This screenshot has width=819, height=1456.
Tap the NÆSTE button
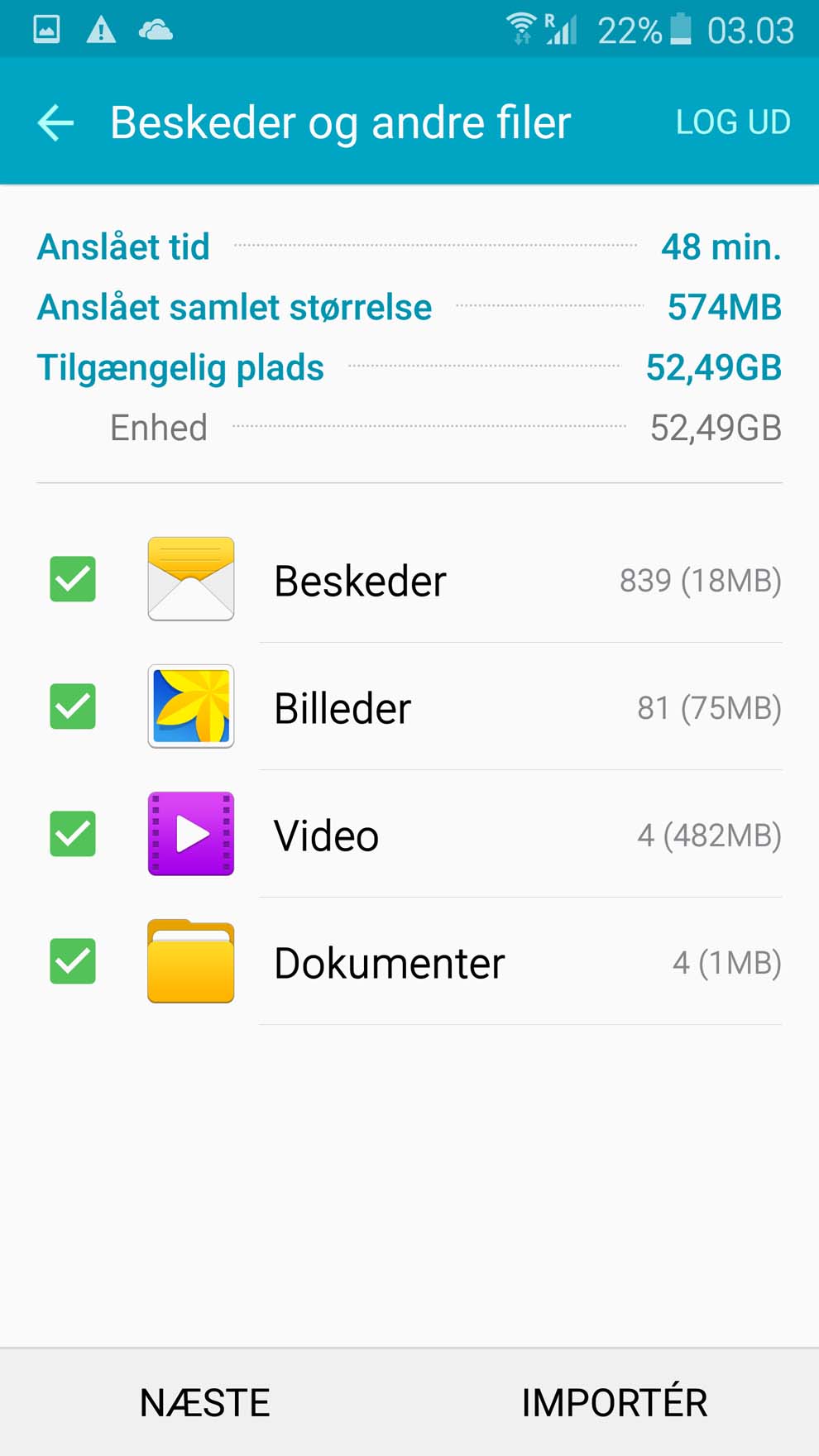pos(204,1403)
